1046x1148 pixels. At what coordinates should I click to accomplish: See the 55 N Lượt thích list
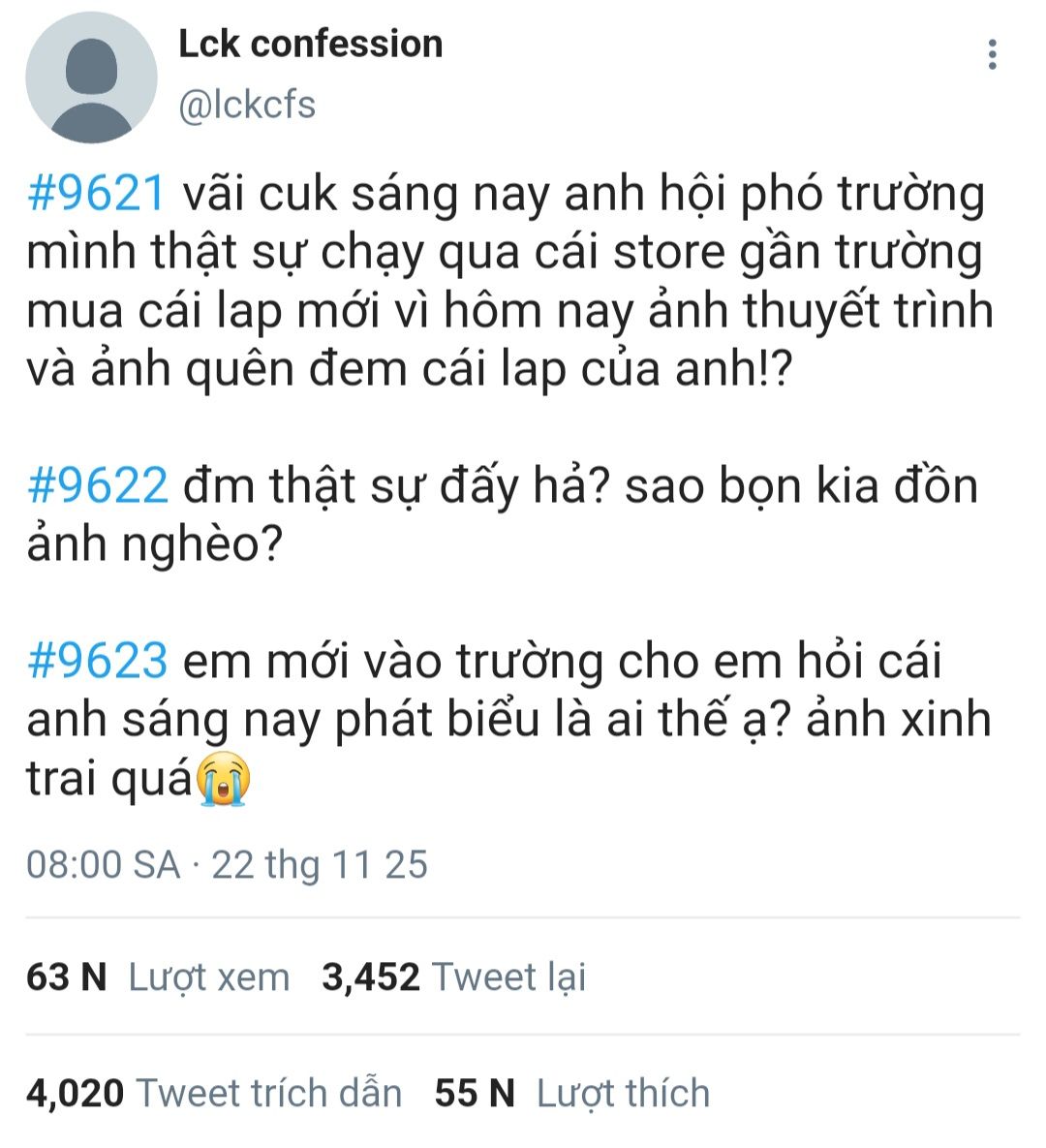(571, 1093)
